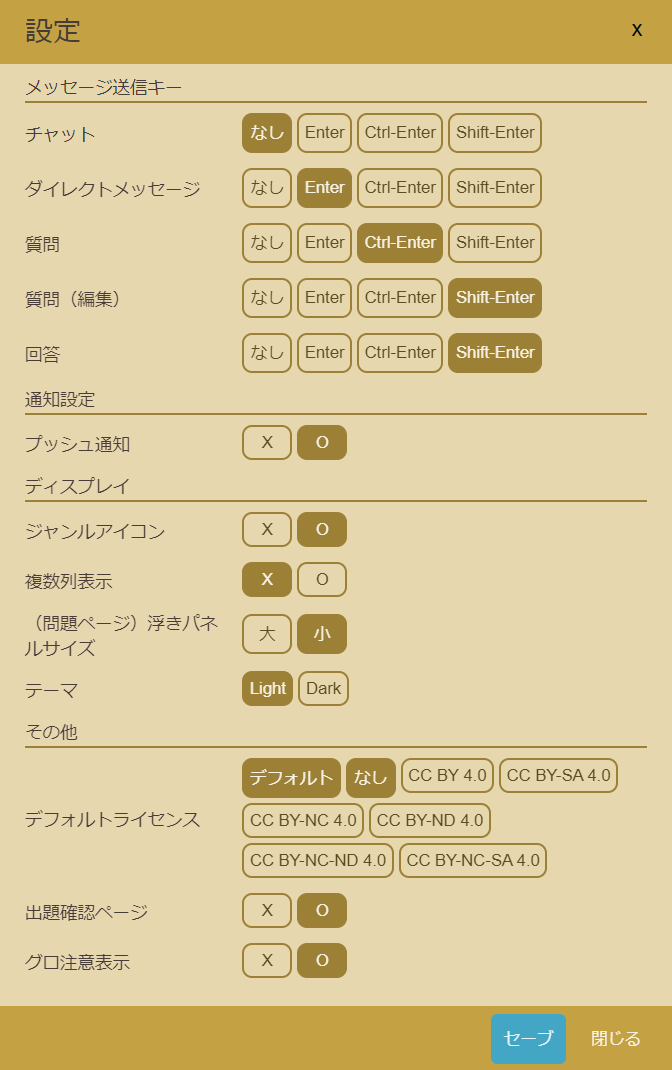This screenshot has width=672, height=1070.
Task: Set チャット send key to Enter
Action: pos(324,133)
